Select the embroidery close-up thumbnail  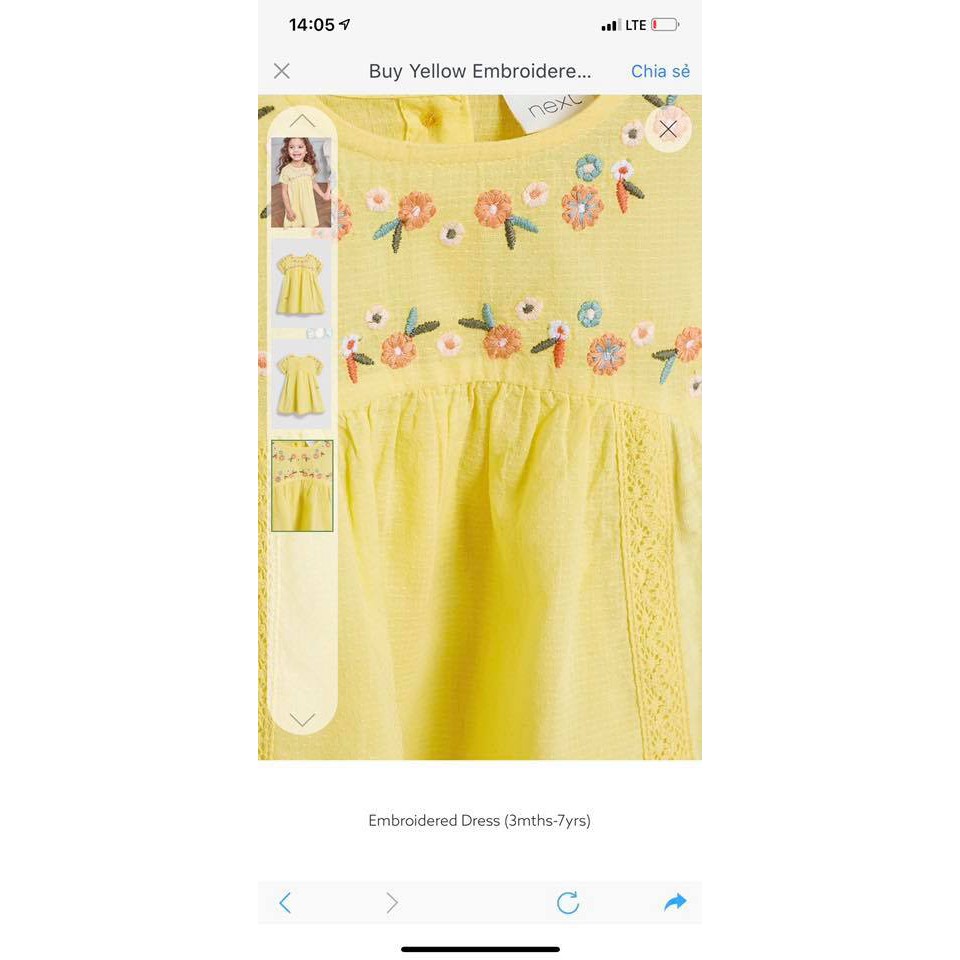click(302, 486)
